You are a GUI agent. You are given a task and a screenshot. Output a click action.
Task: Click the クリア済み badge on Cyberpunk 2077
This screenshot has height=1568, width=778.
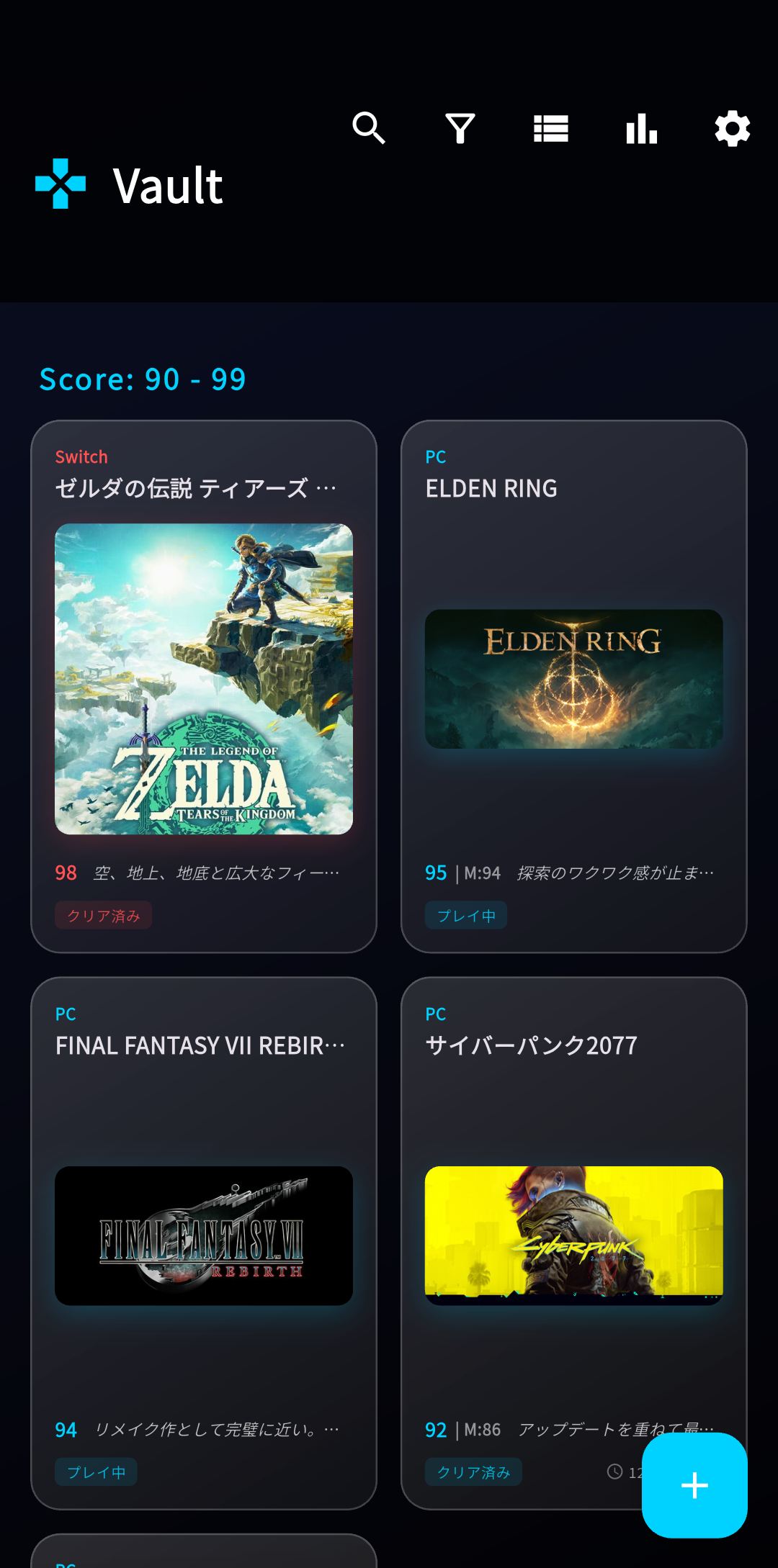click(473, 1472)
